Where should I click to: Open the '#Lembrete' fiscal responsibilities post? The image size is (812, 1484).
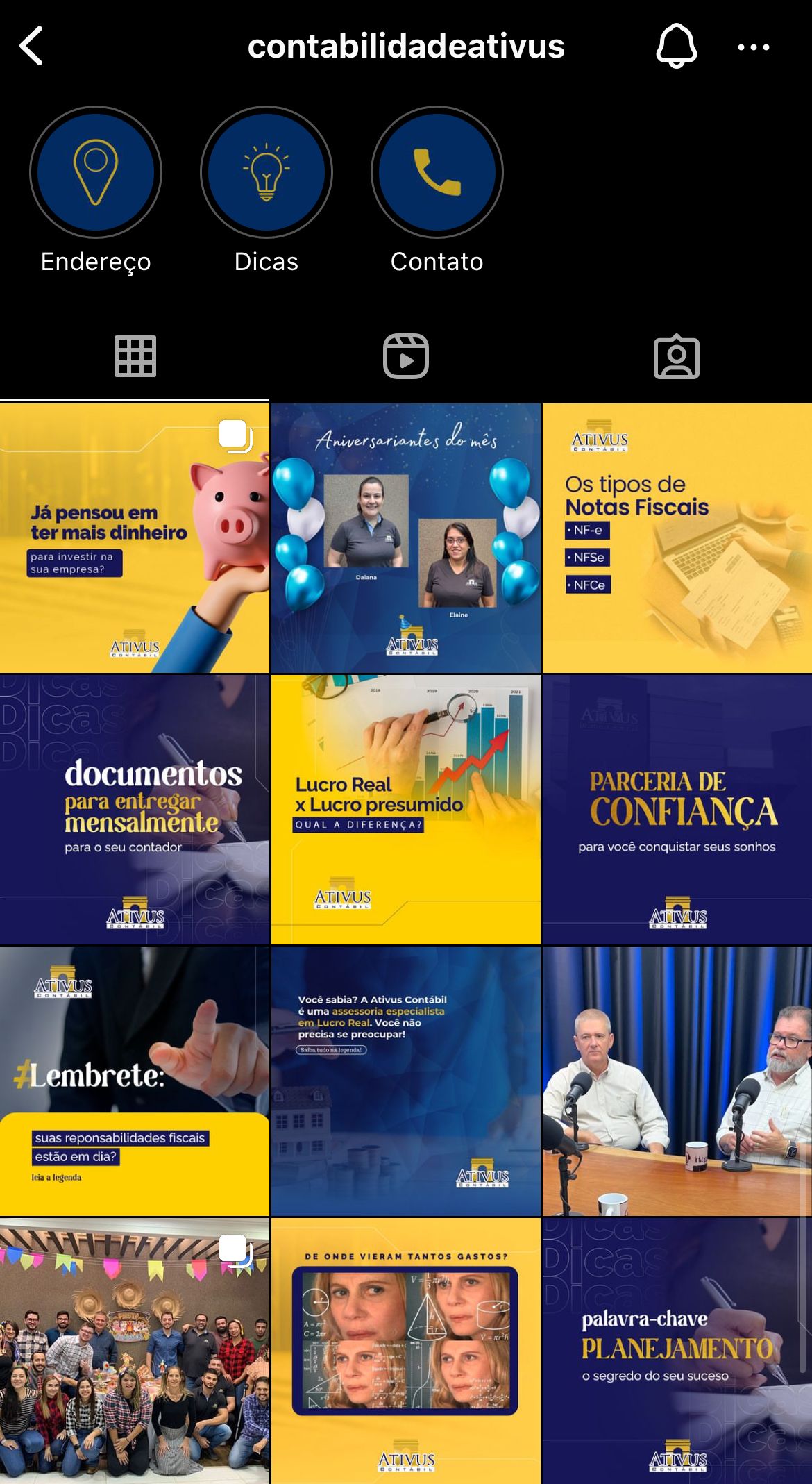tap(135, 1081)
